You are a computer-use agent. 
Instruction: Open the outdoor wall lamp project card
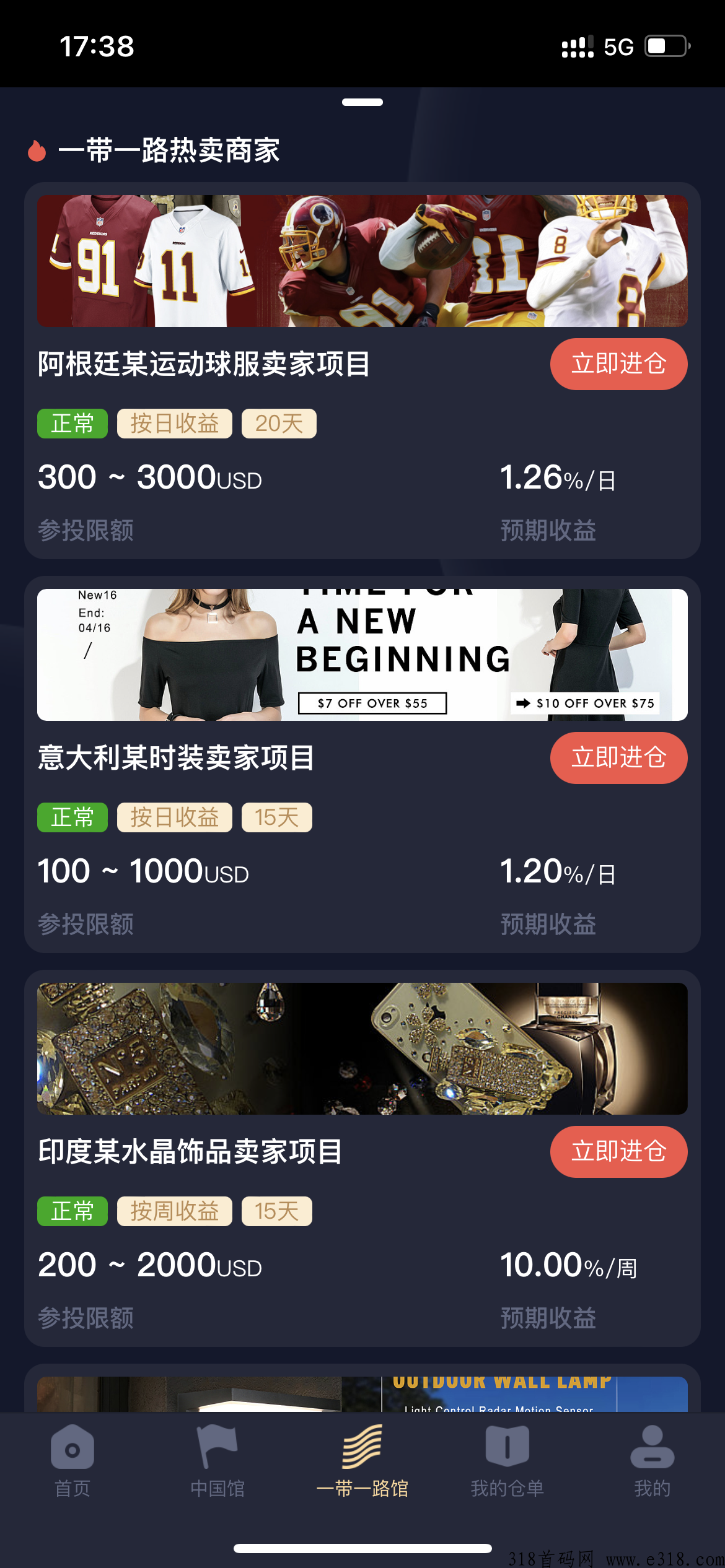(x=362, y=1393)
